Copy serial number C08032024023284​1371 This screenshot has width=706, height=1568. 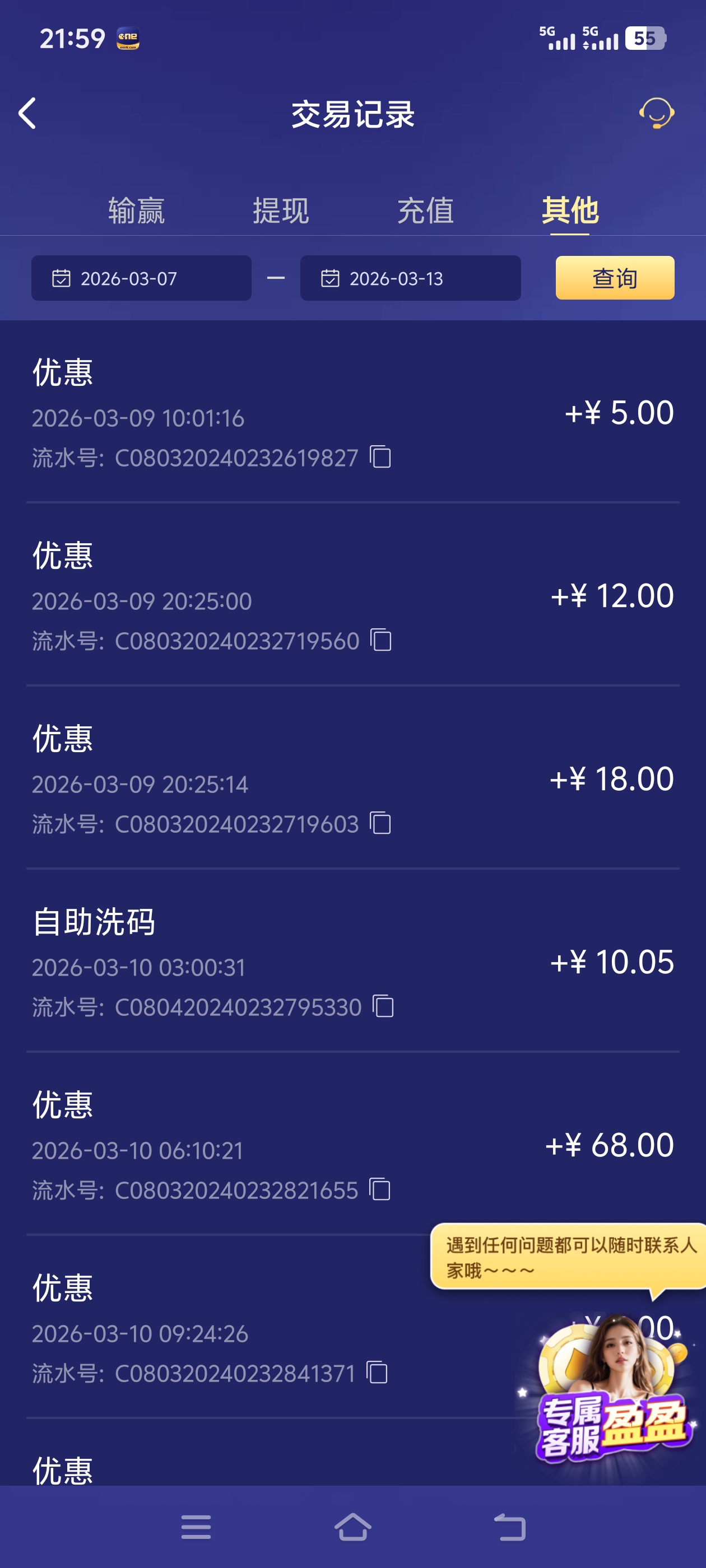point(378,1373)
